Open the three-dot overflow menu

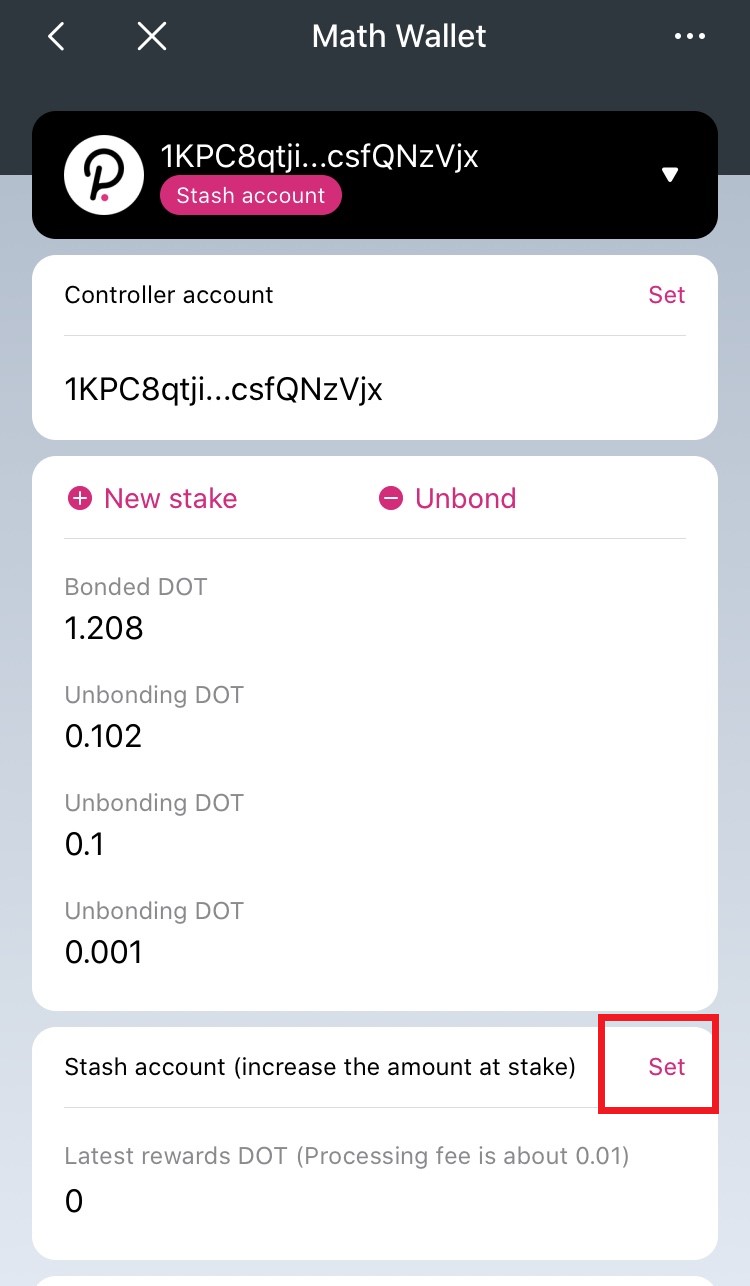pyautogui.click(x=690, y=37)
